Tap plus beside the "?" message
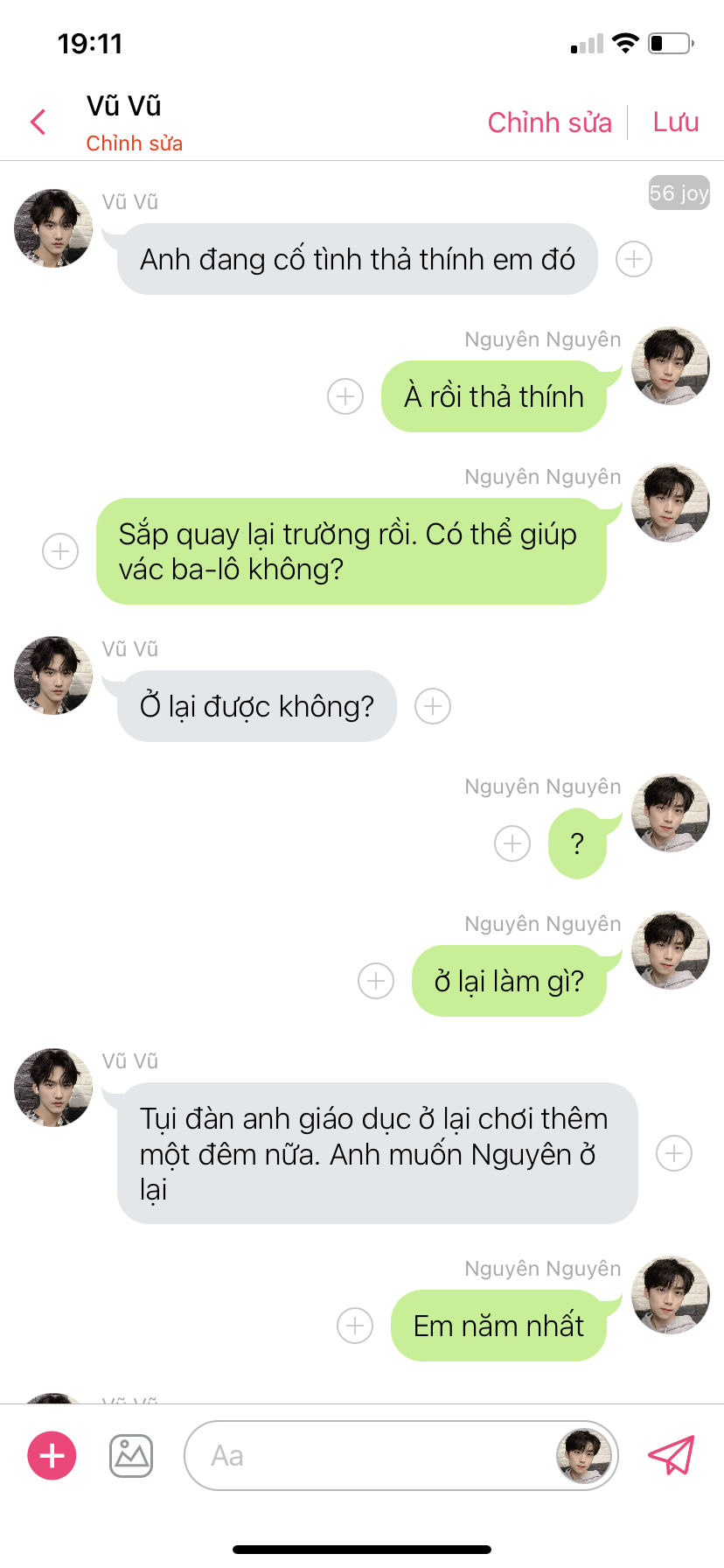 [x=512, y=843]
